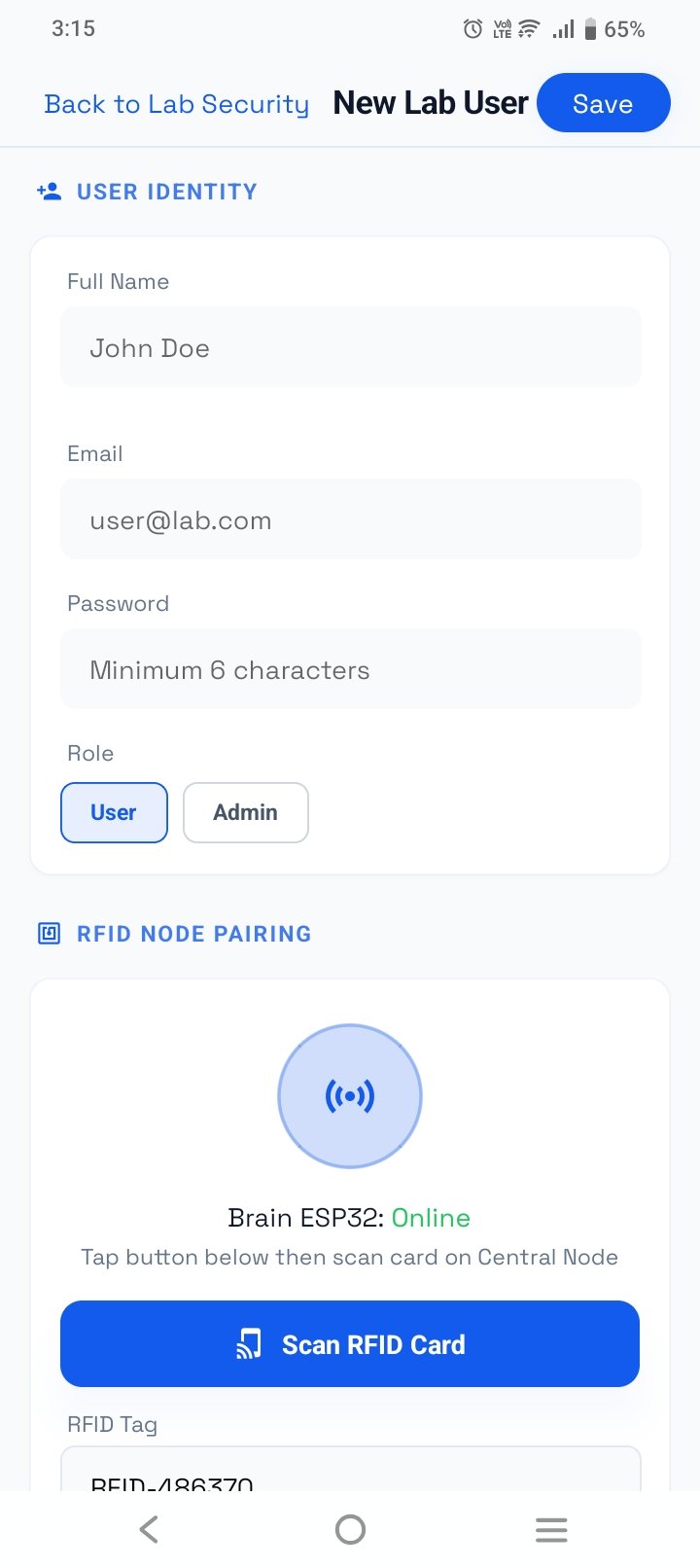Select the Admin role
The image size is (700, 1568).
245,812
